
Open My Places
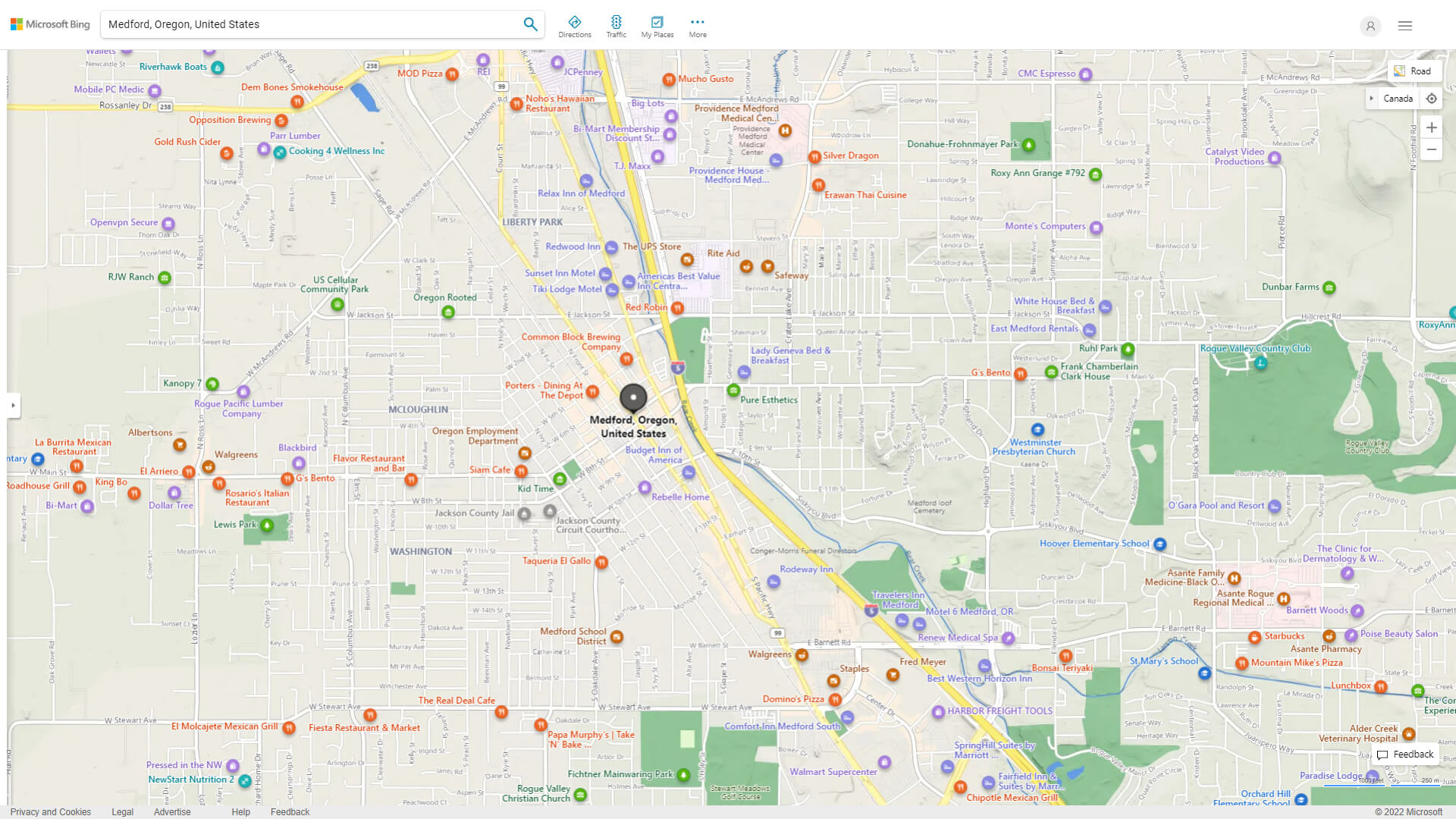(657, 27)
